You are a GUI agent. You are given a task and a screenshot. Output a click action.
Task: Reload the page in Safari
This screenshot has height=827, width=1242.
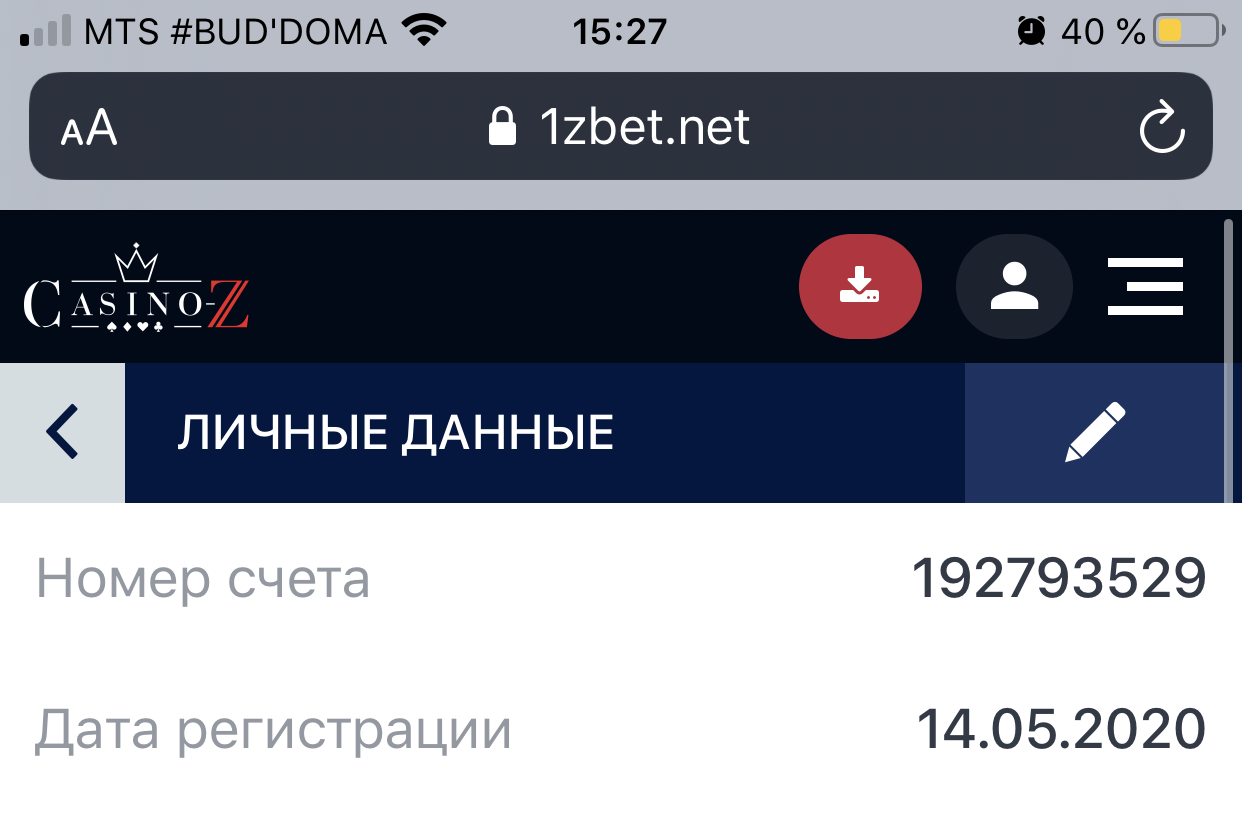(x=1162, y=127)
